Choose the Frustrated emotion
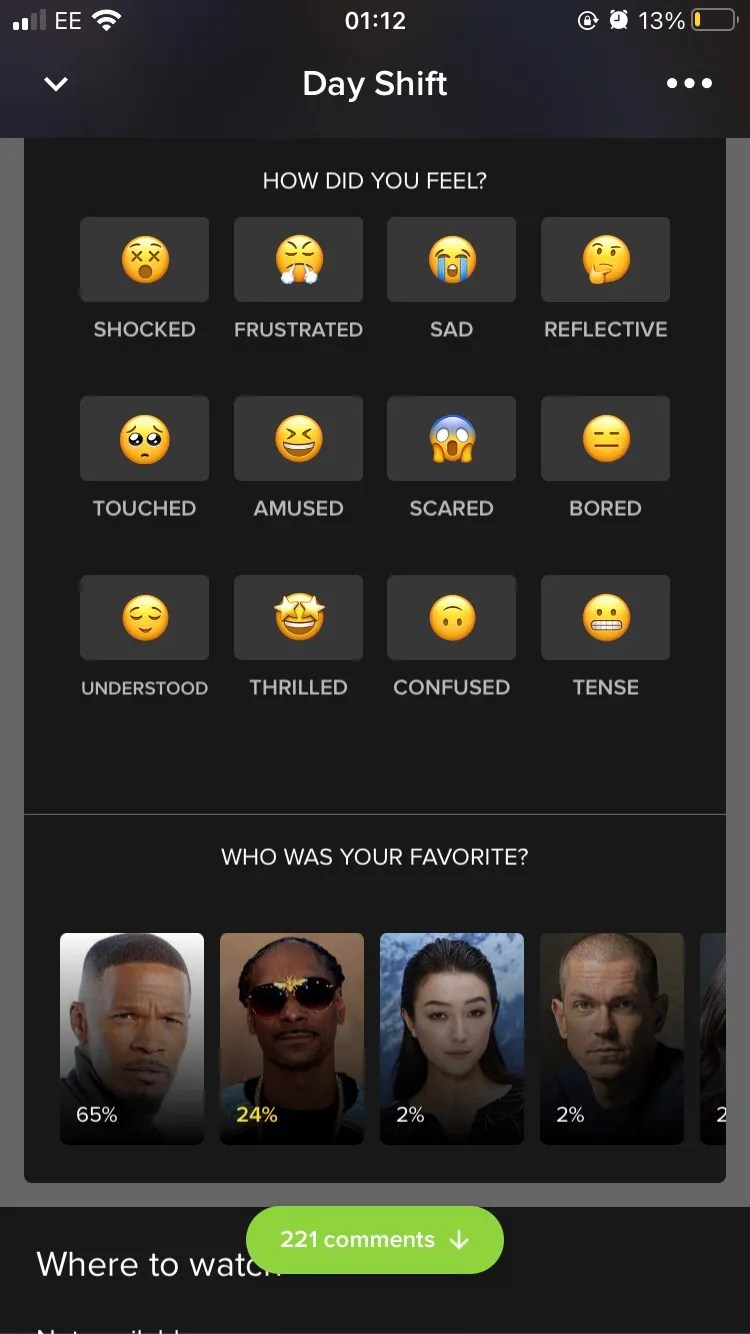750x1334 pixels. point(298,260)
